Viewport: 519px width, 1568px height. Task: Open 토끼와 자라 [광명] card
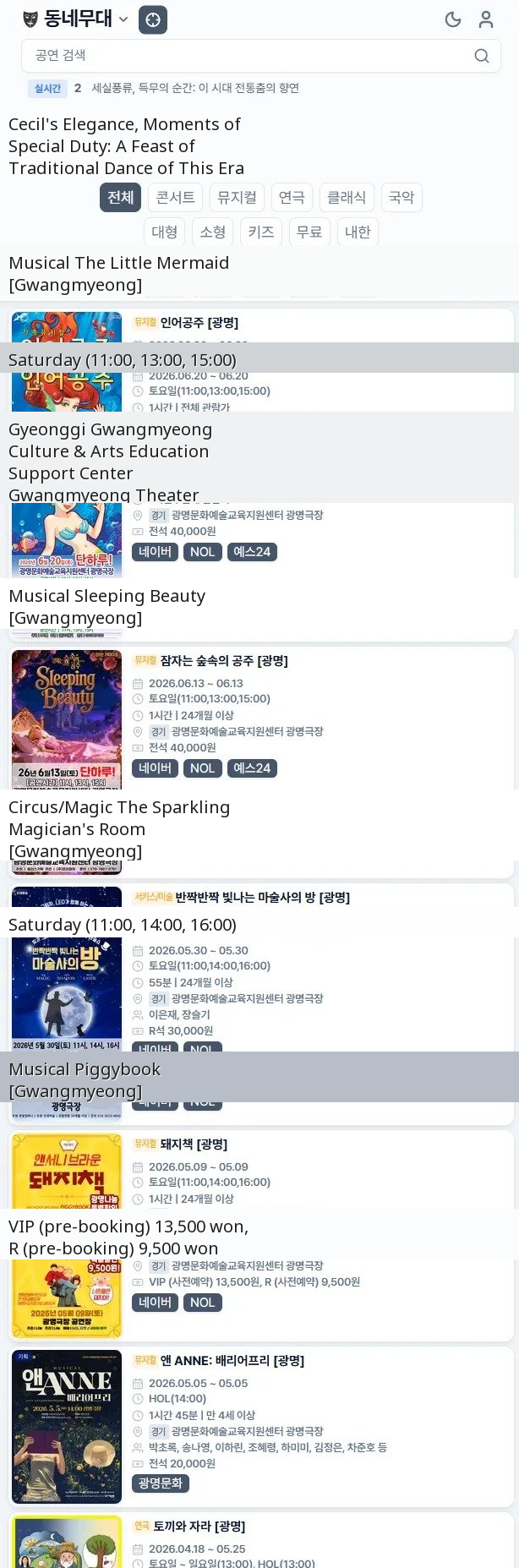tap(199, 1527)
